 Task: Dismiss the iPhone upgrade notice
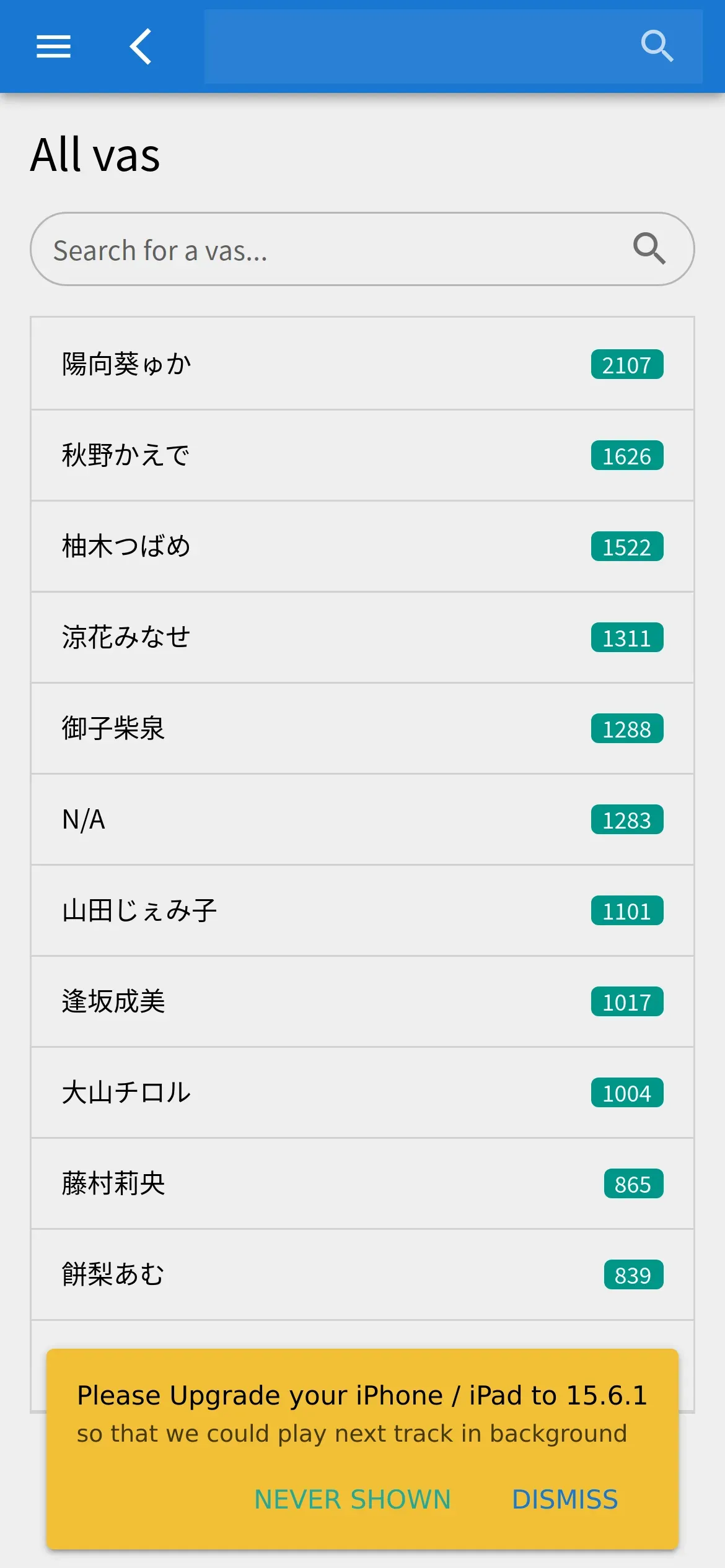click(565, 1499)
